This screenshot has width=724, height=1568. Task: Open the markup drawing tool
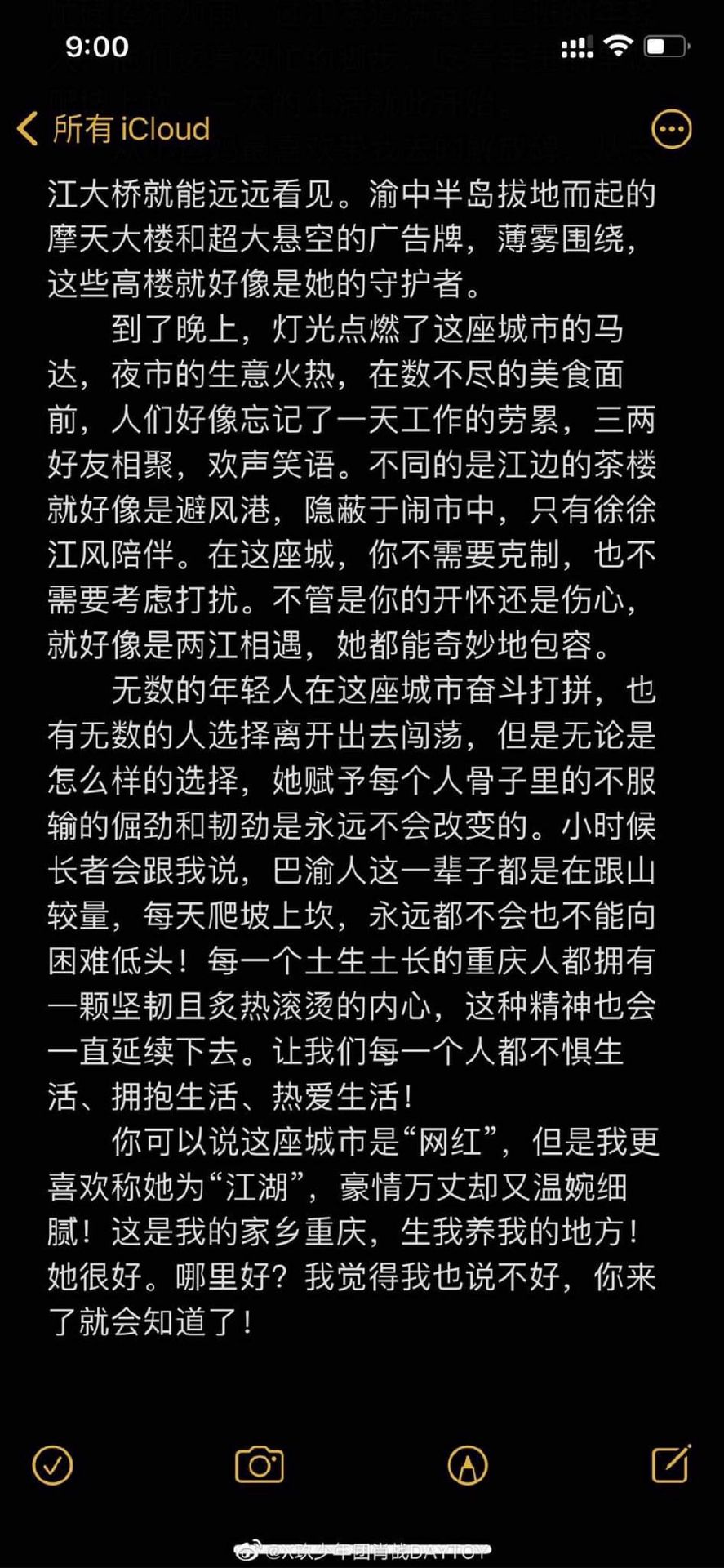click(468, 1464)
